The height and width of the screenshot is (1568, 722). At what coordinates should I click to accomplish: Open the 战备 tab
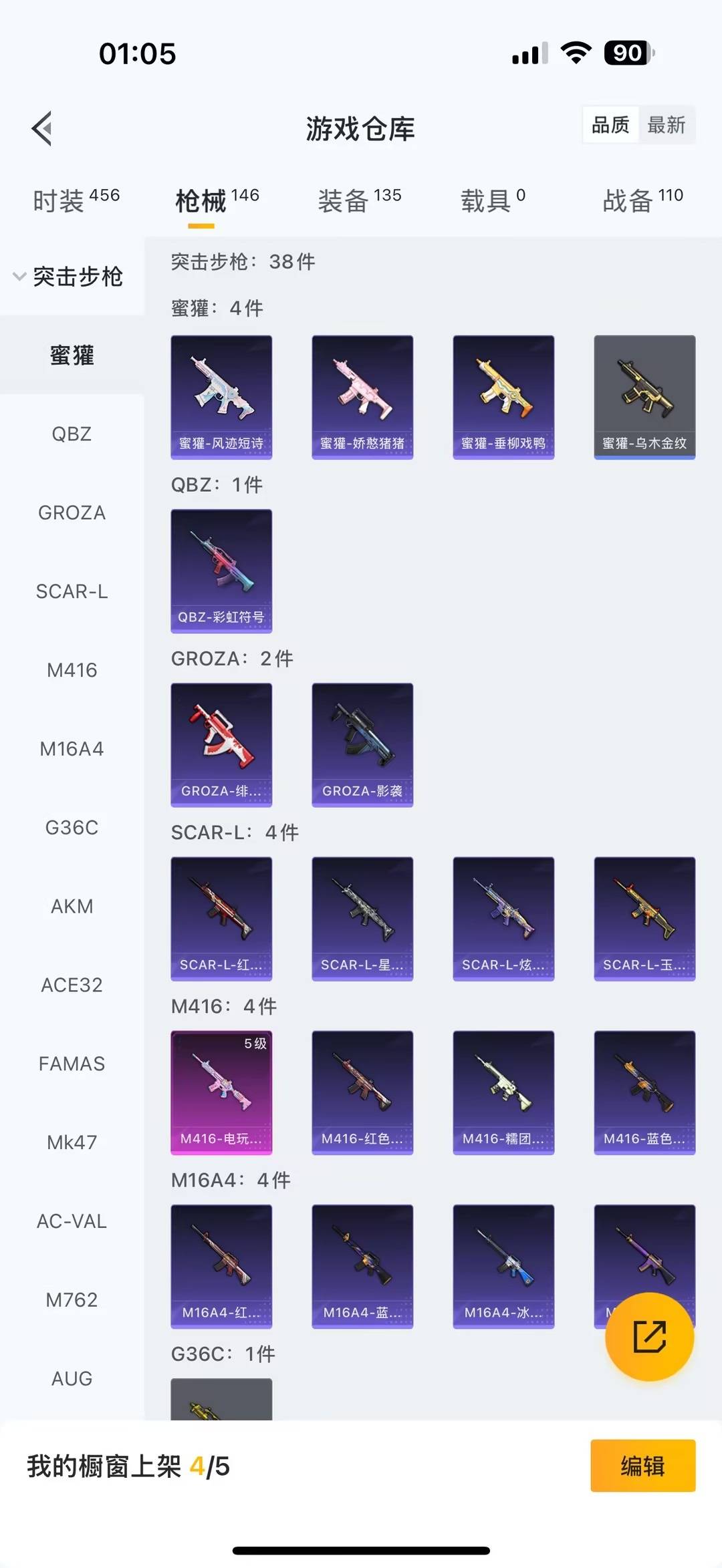pyautogui.click(x=642, y=200)
